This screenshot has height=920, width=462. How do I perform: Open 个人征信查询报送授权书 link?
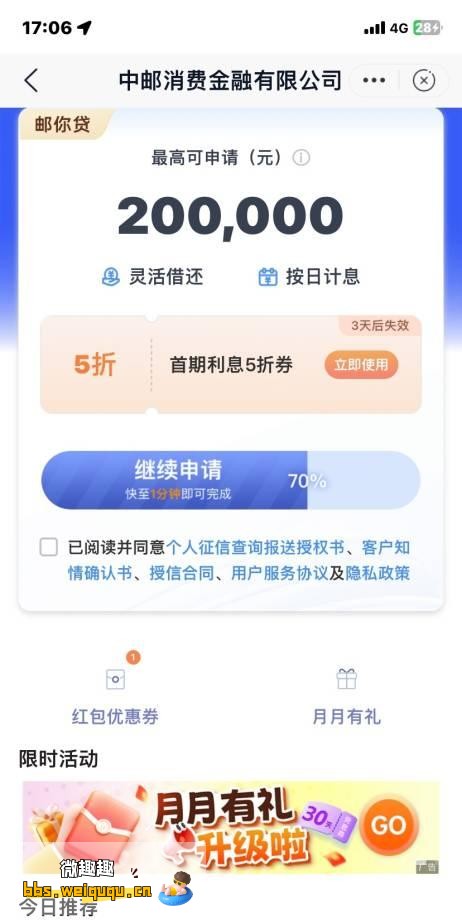255,547
